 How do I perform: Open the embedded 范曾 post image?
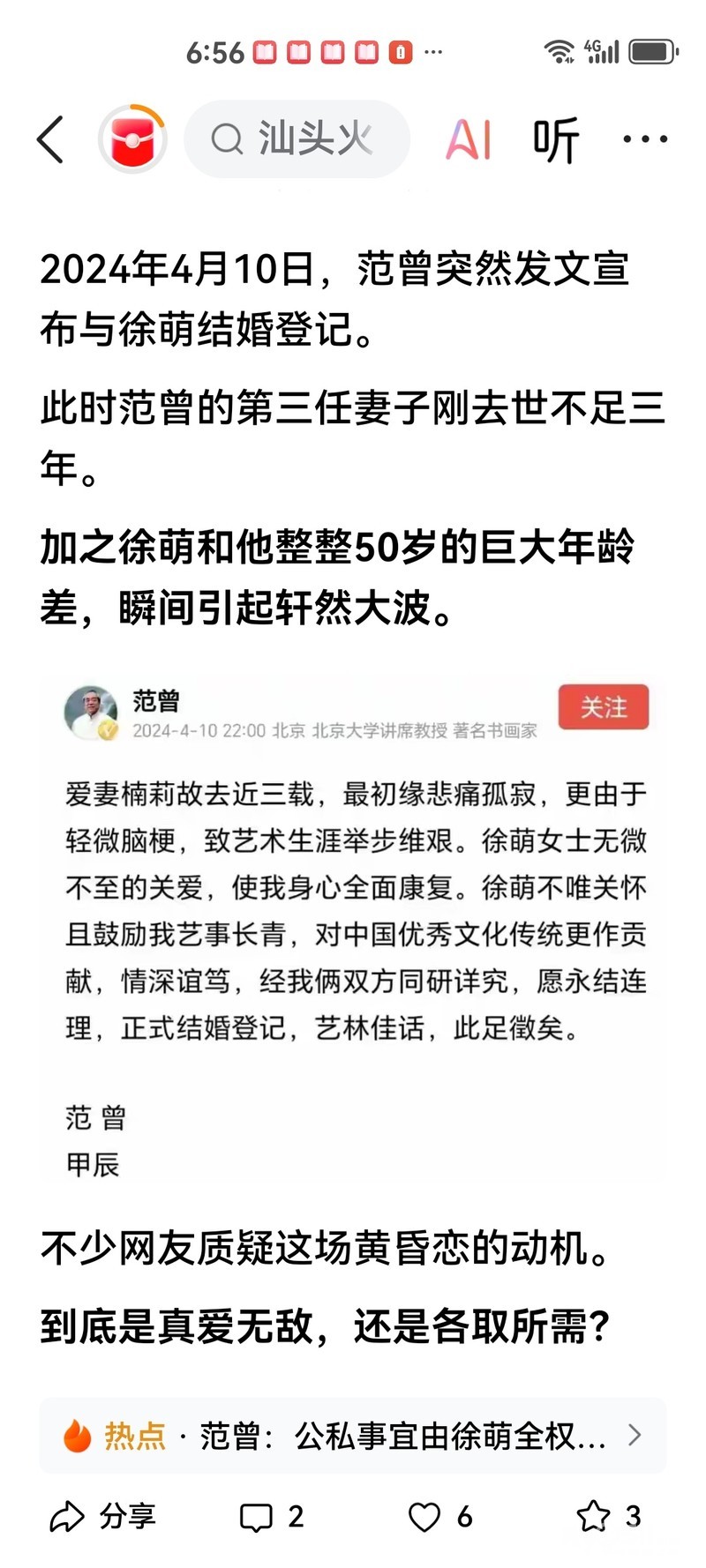click(x=353, y=930)
